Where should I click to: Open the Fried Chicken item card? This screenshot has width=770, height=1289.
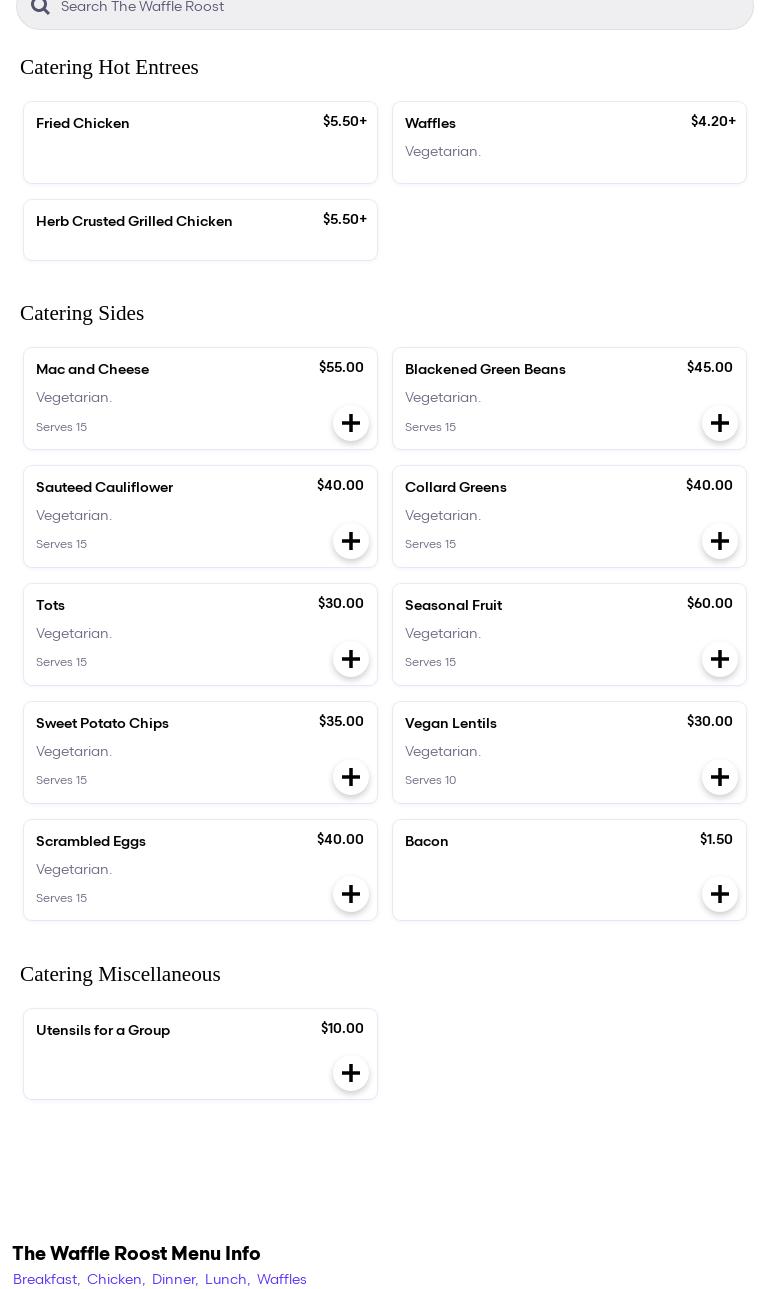tap(200, 142)
